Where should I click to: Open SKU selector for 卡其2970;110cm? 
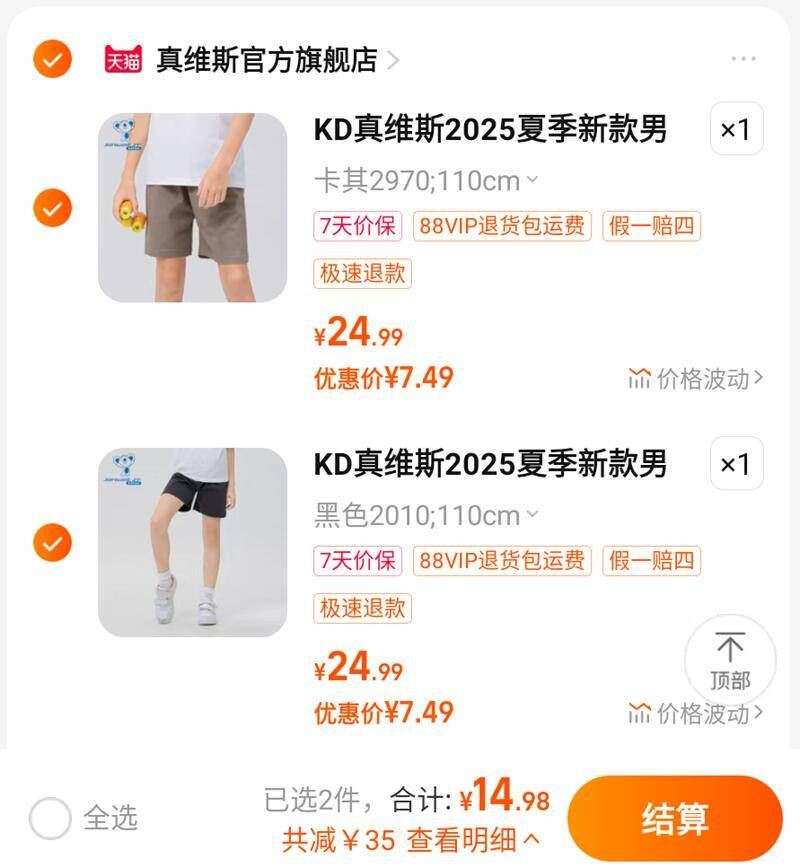[x=425, y=180]
